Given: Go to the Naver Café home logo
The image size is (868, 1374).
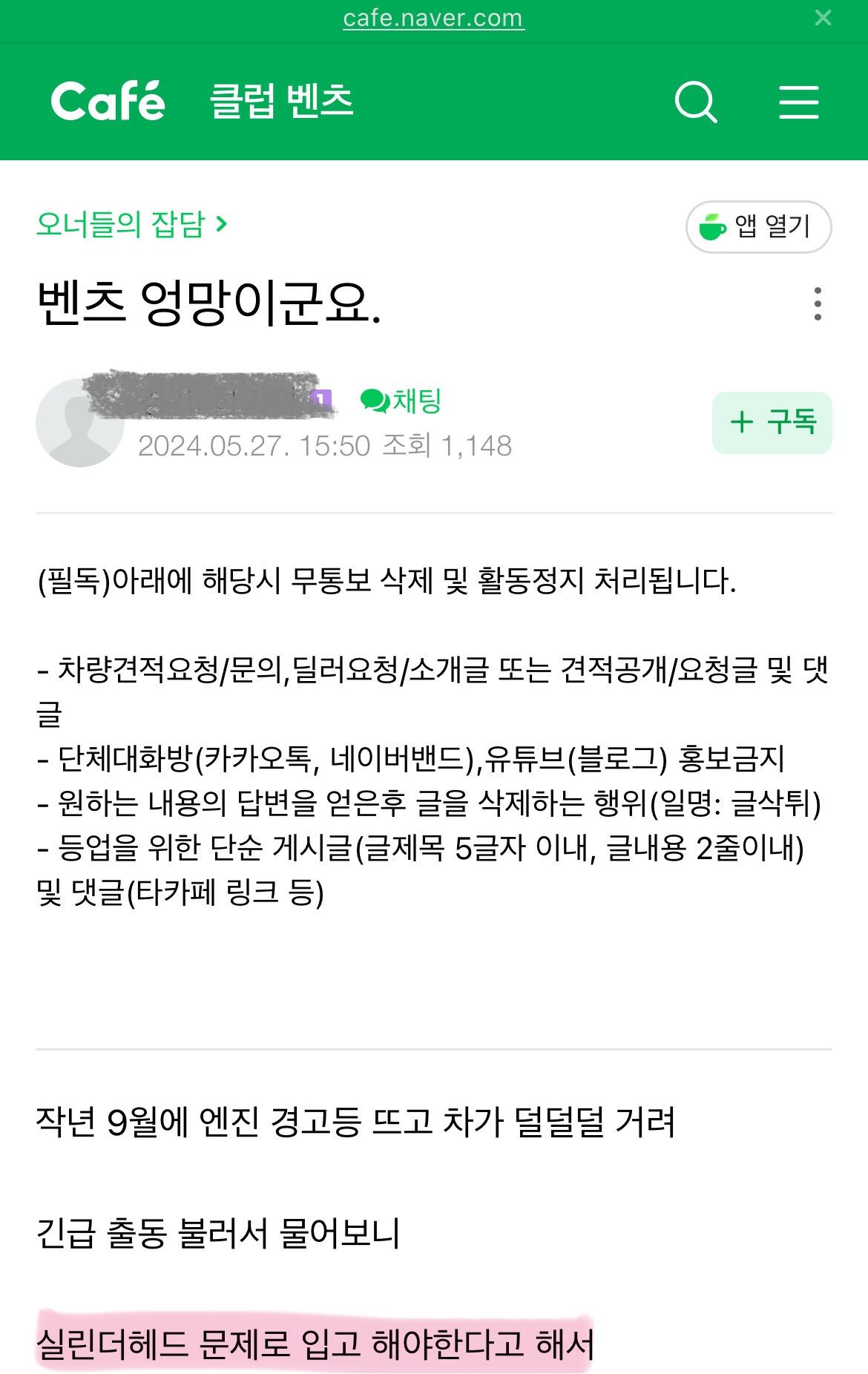Looking at the screenshot, I should (108, 101).
